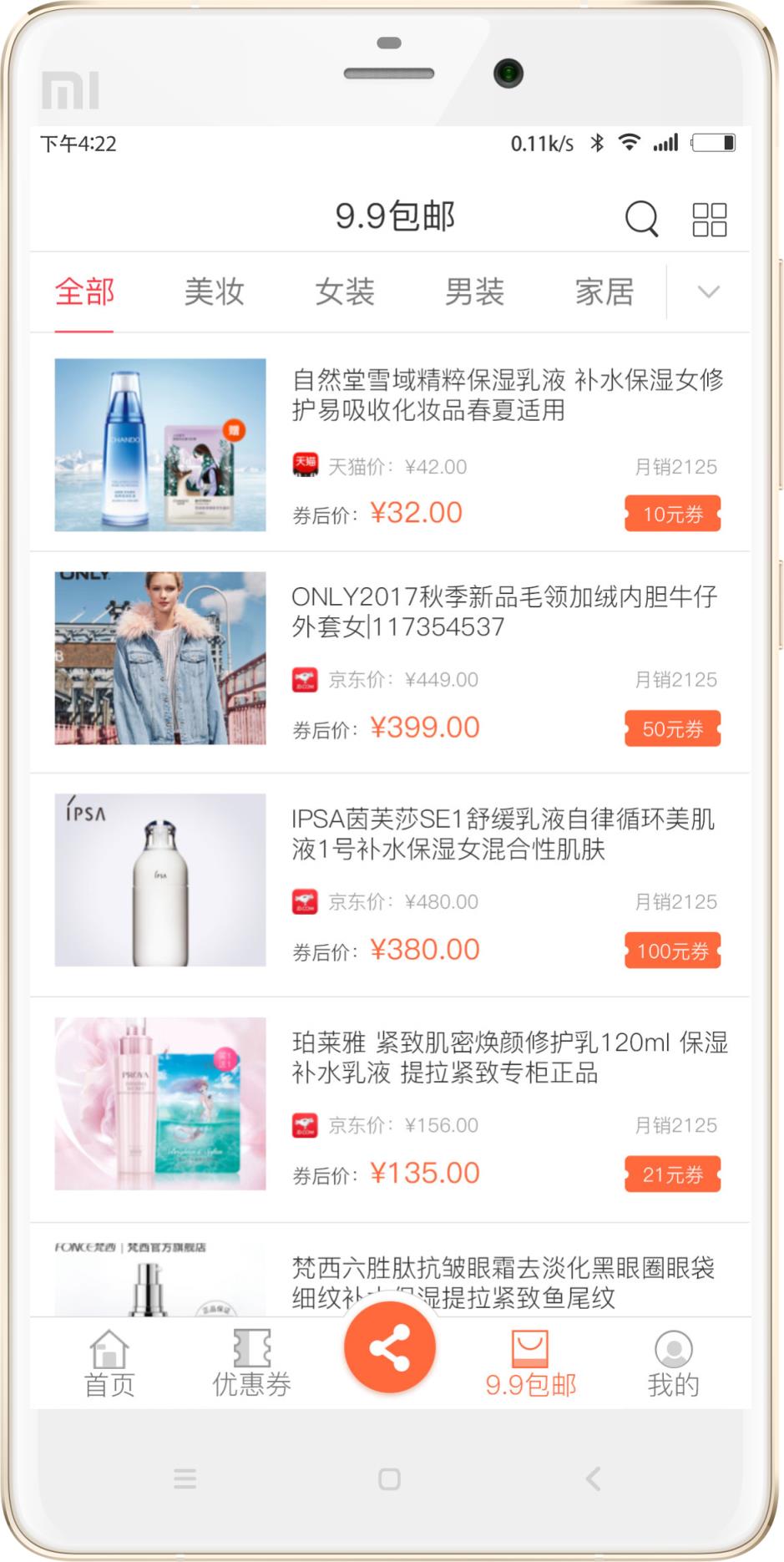
Task: Tap the 100元券 coupon button
Action: (x=672, y=951)
